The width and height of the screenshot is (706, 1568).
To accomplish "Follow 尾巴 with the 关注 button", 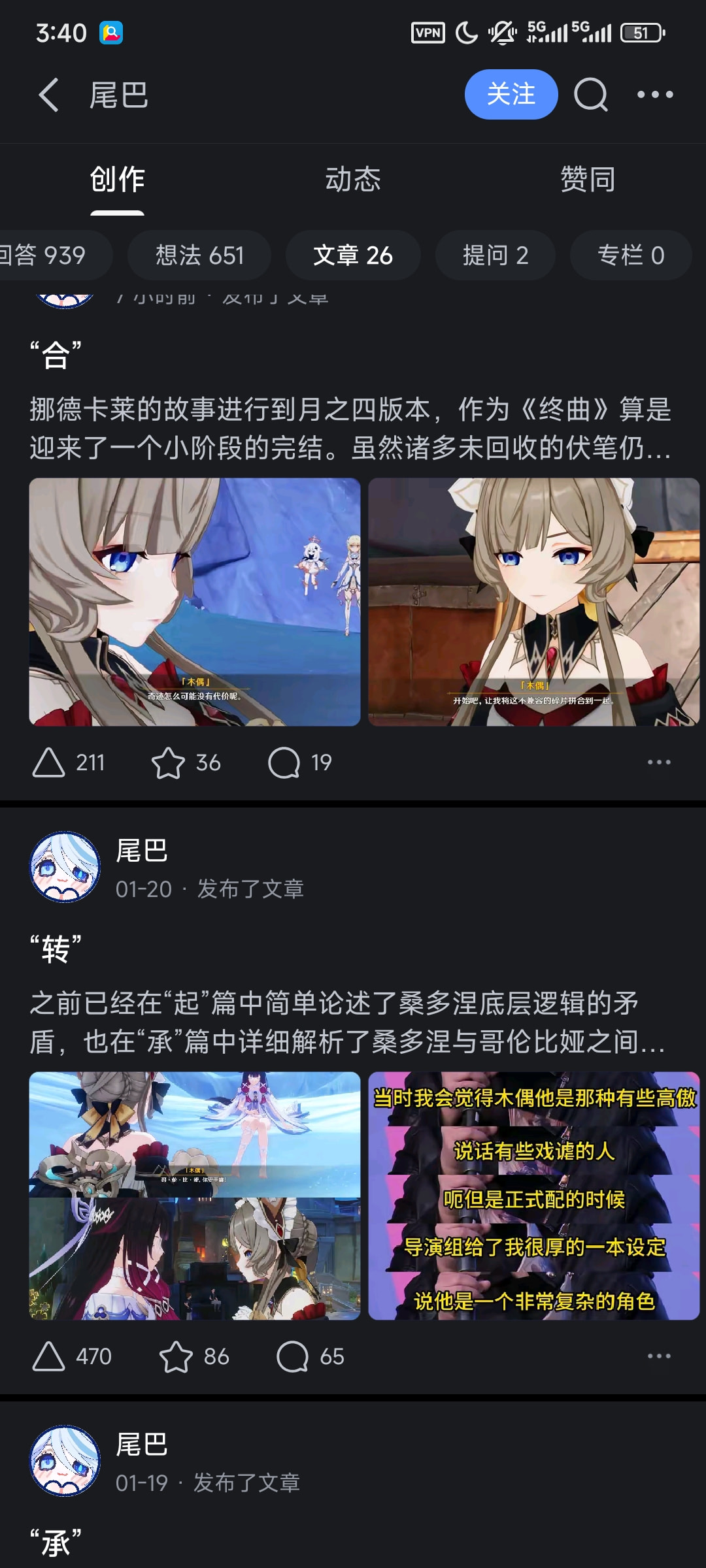I will (x=511, y=95).
